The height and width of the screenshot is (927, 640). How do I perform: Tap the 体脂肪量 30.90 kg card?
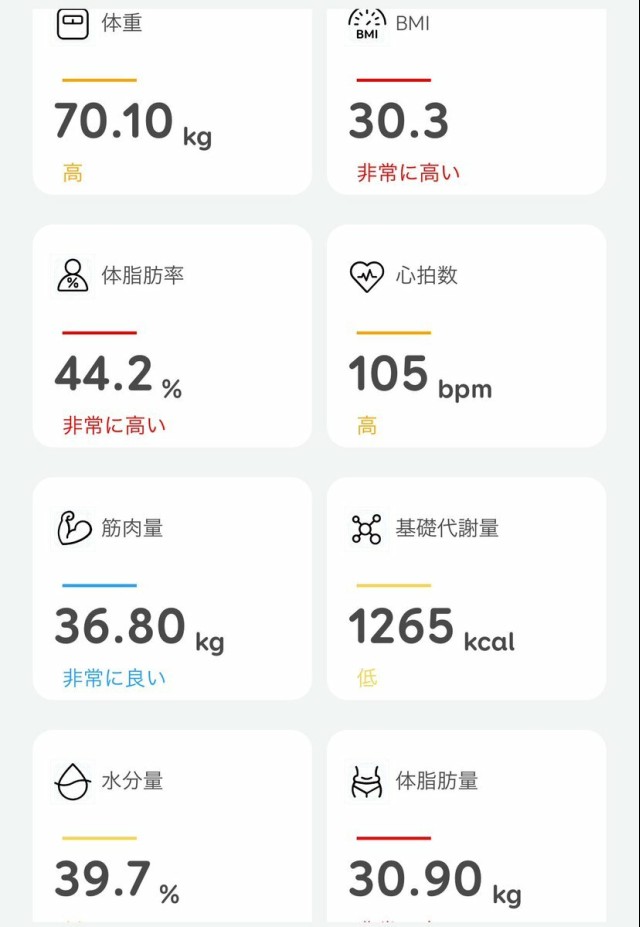click(x=466, y=828)
